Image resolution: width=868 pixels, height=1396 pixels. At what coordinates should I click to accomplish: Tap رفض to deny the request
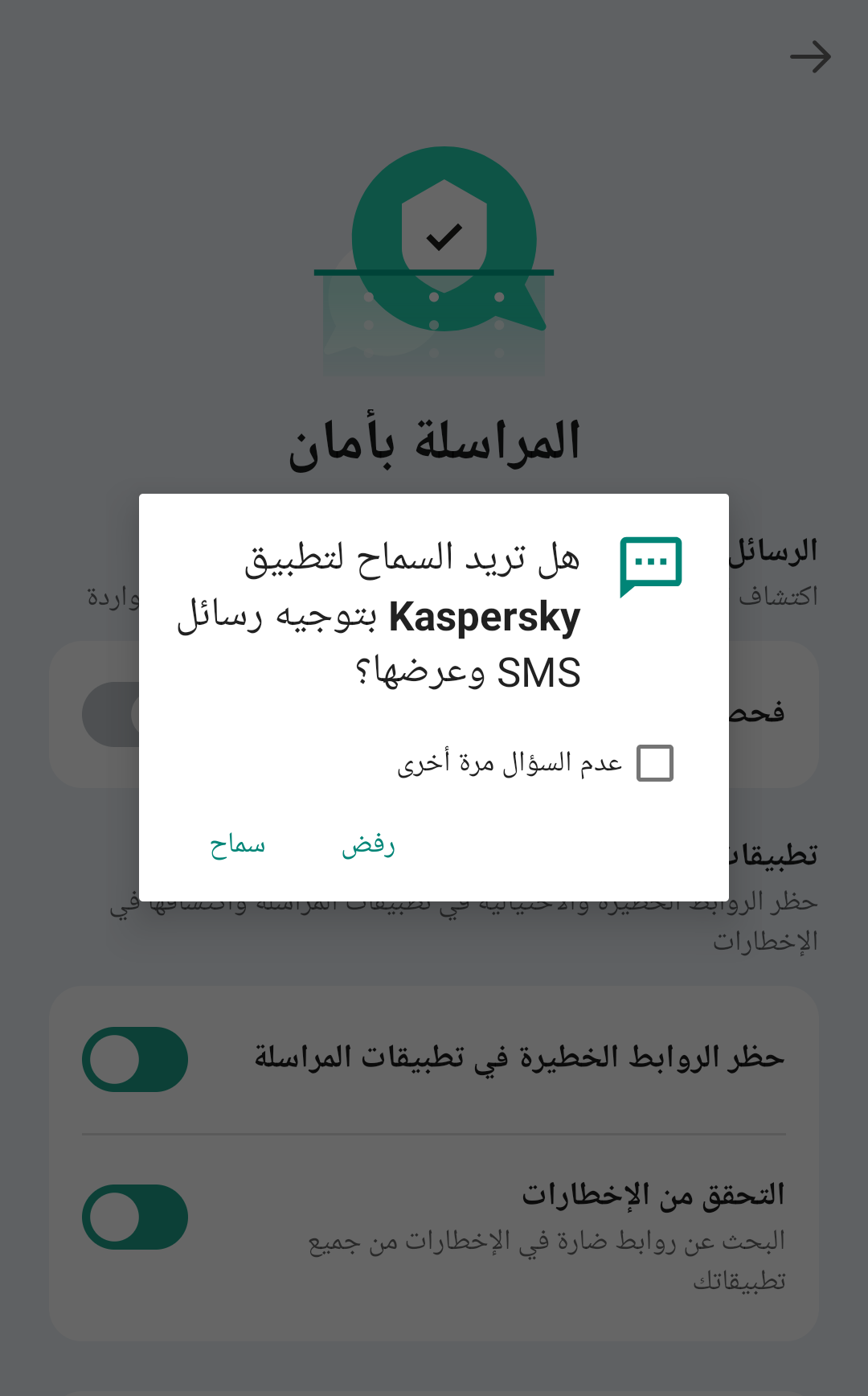368,845
